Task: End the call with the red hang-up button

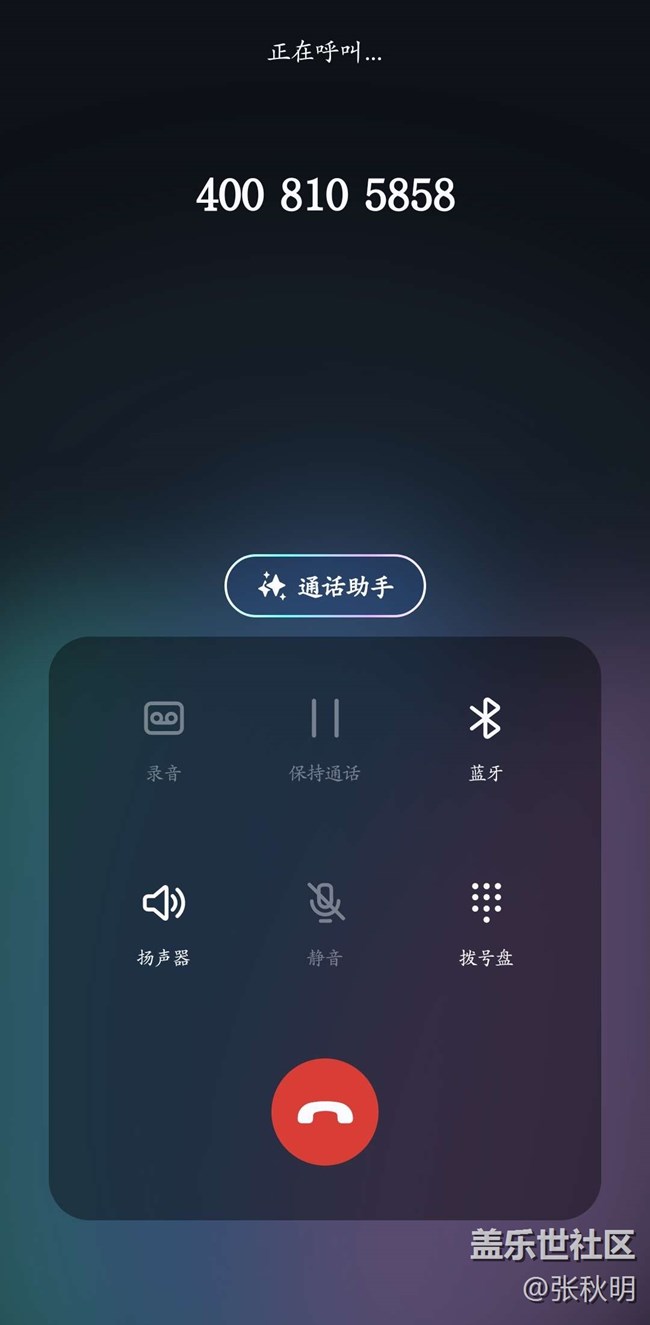Action: (325, 1112)
